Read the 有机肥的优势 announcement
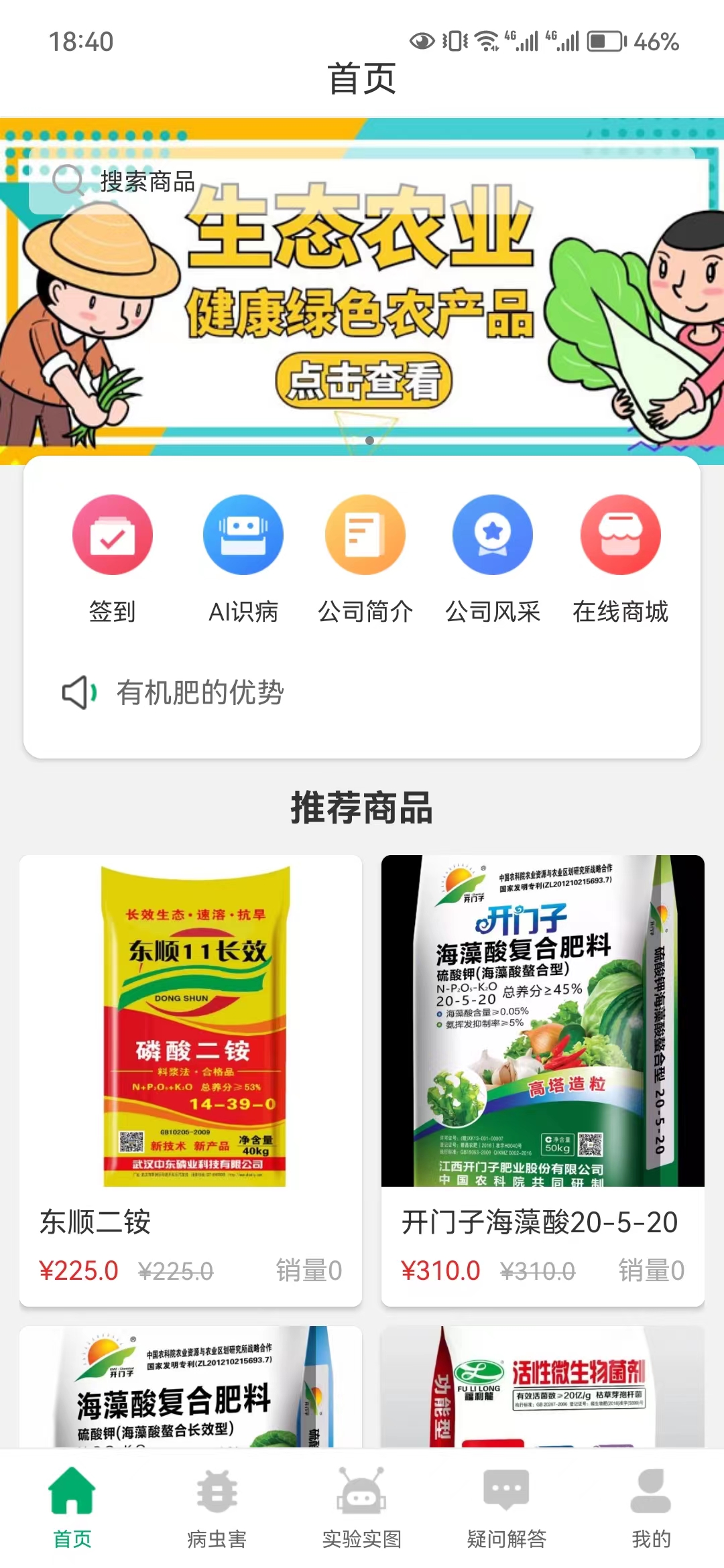Screen dimensions: 724x1568 (x=200, y=692)
